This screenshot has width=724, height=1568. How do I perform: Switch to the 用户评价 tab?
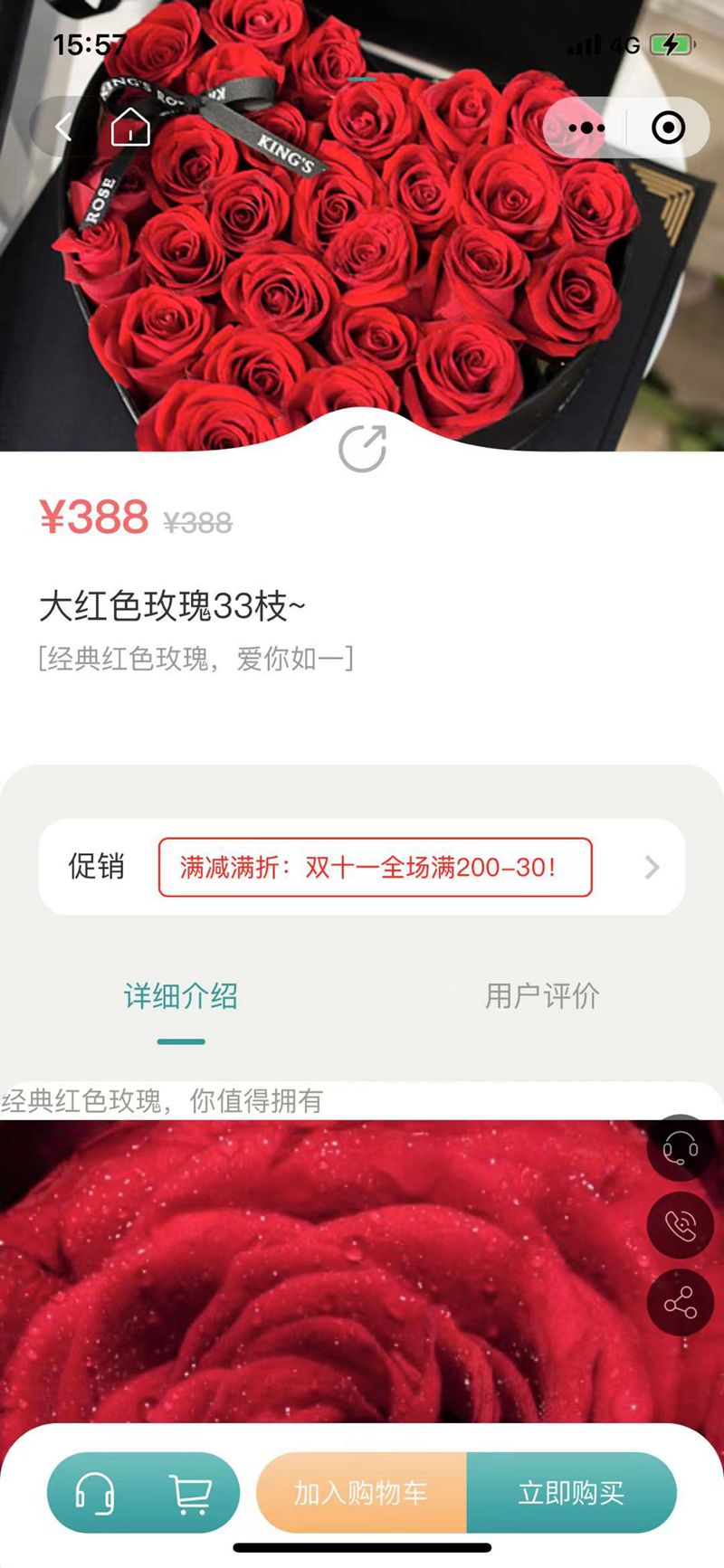point(542,996)
